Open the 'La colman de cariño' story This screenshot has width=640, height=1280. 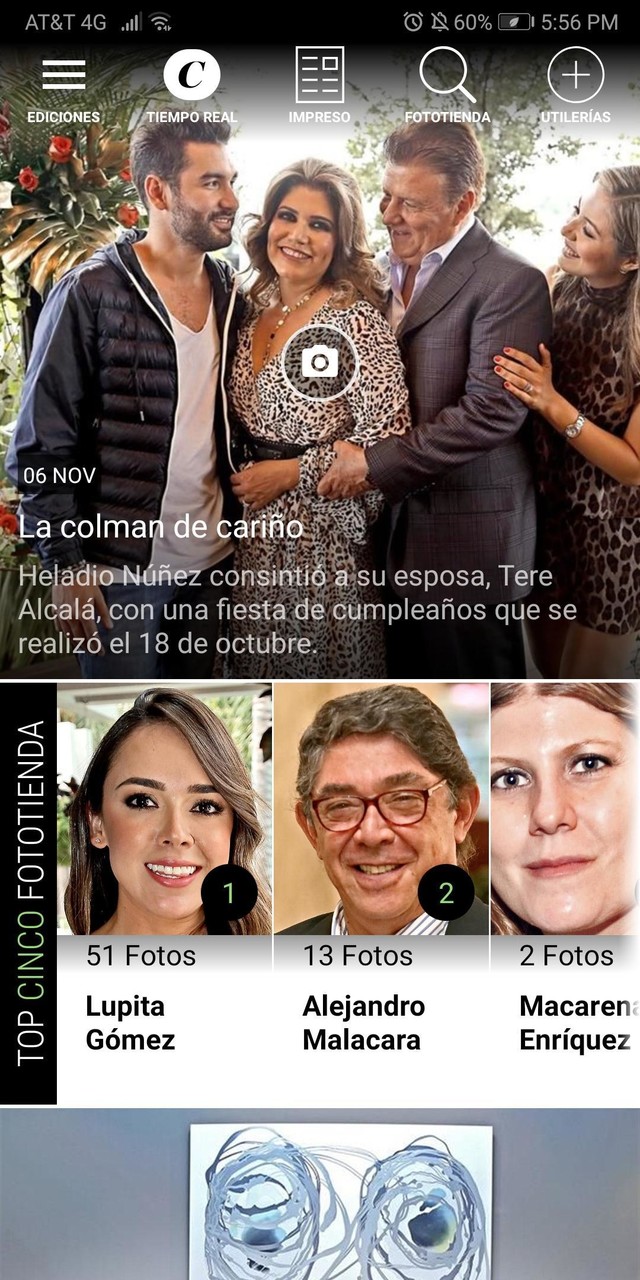point(160,528)
